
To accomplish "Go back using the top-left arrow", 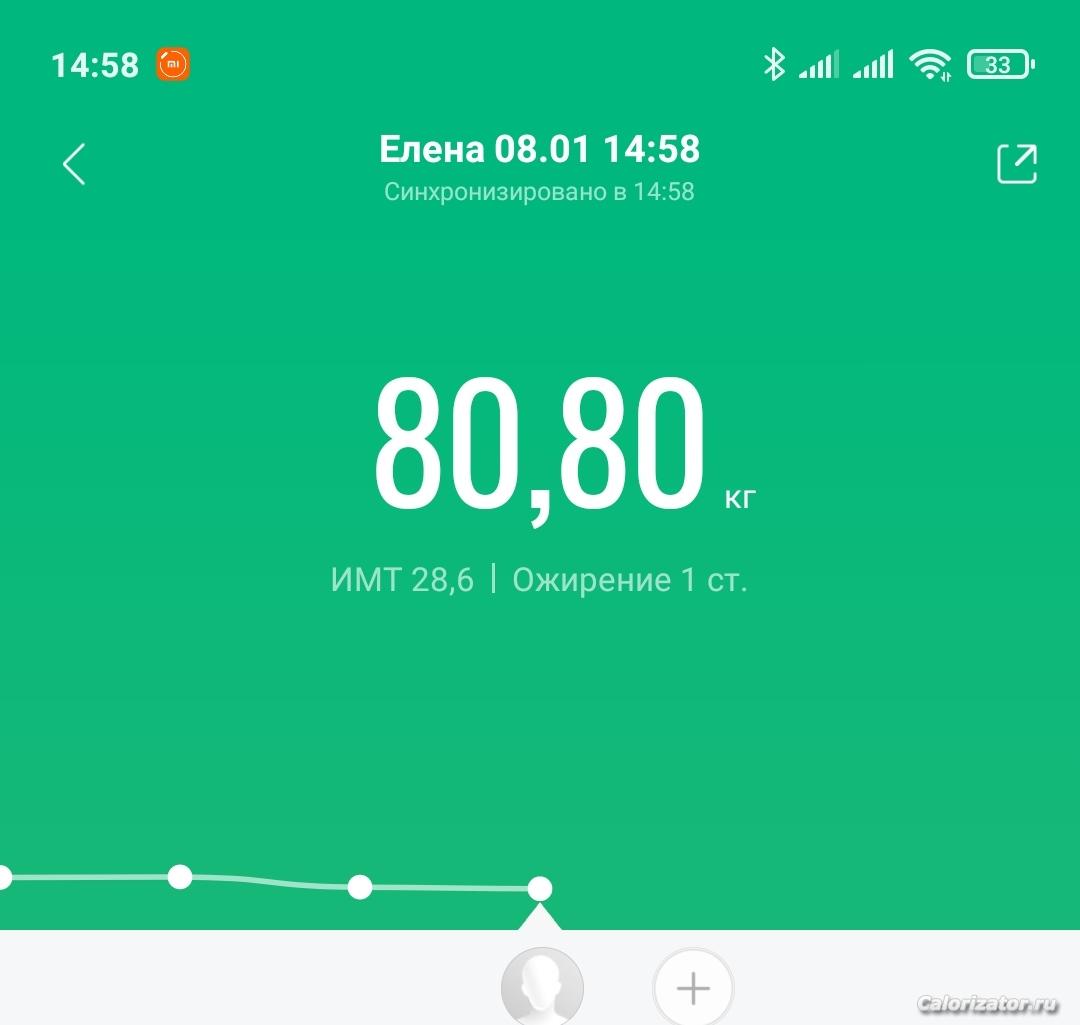I will pos(74,165).
